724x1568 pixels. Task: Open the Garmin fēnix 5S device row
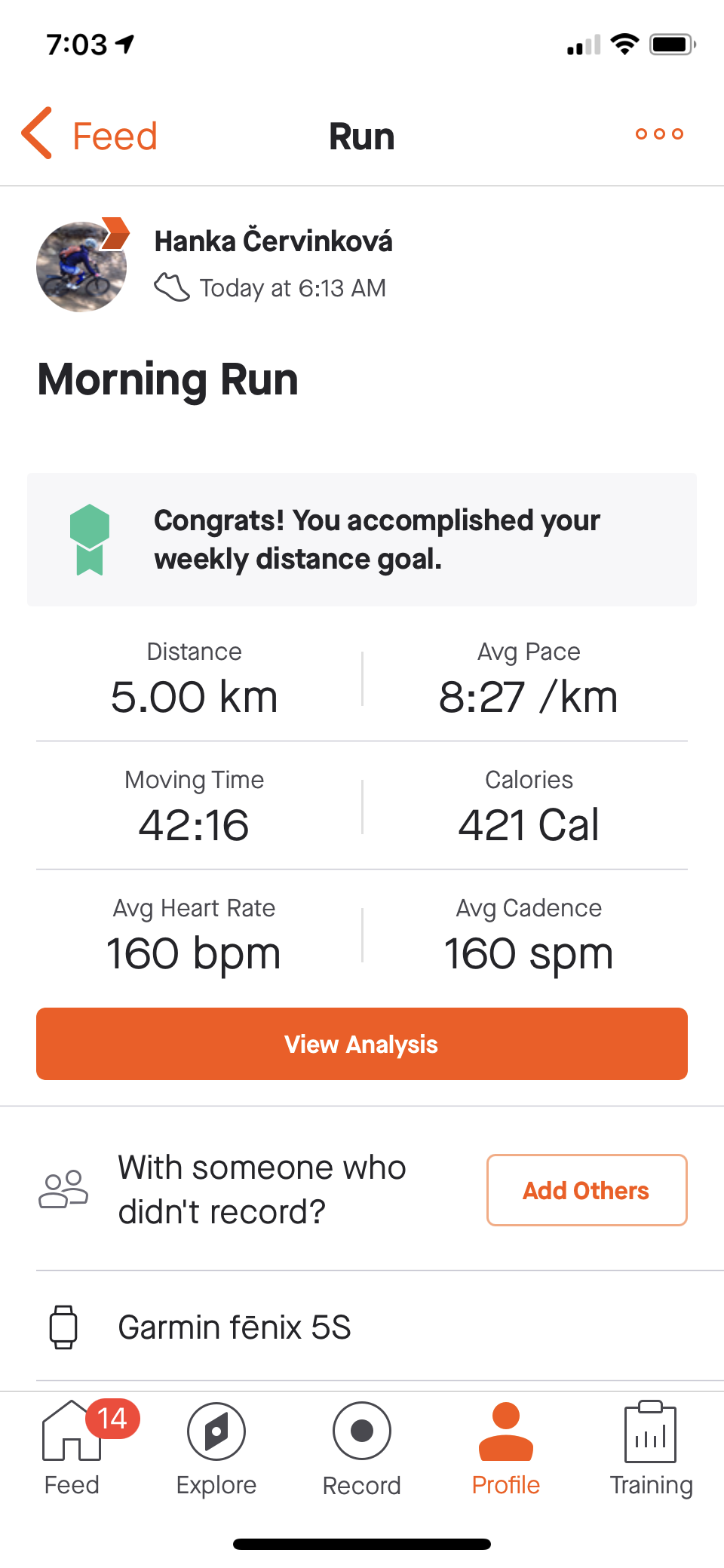tap(362, 1327)
